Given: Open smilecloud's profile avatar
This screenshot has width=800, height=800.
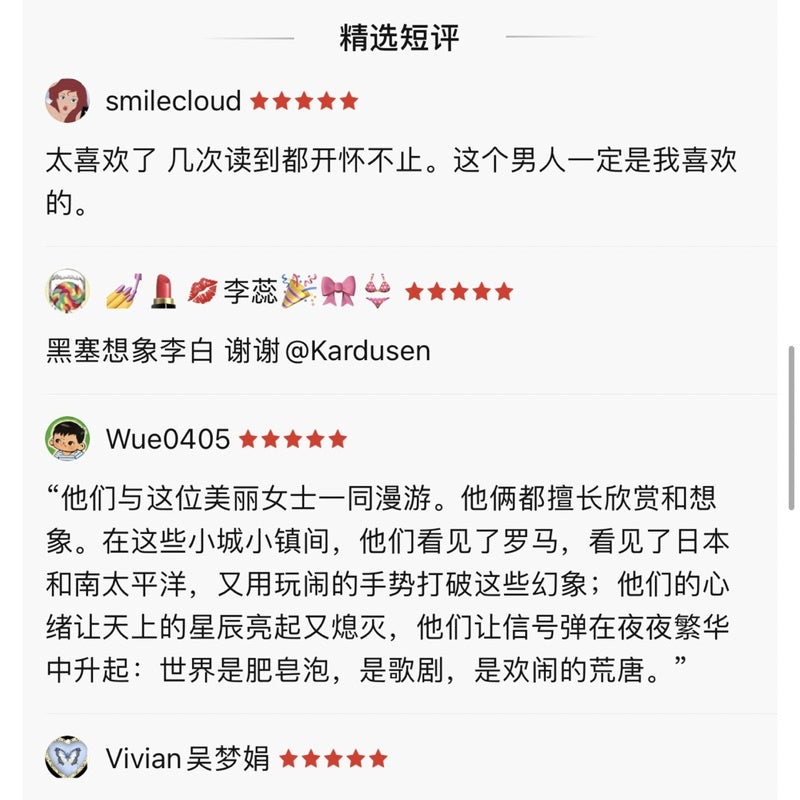Looking at the screenshot, I should pos(67,100).
